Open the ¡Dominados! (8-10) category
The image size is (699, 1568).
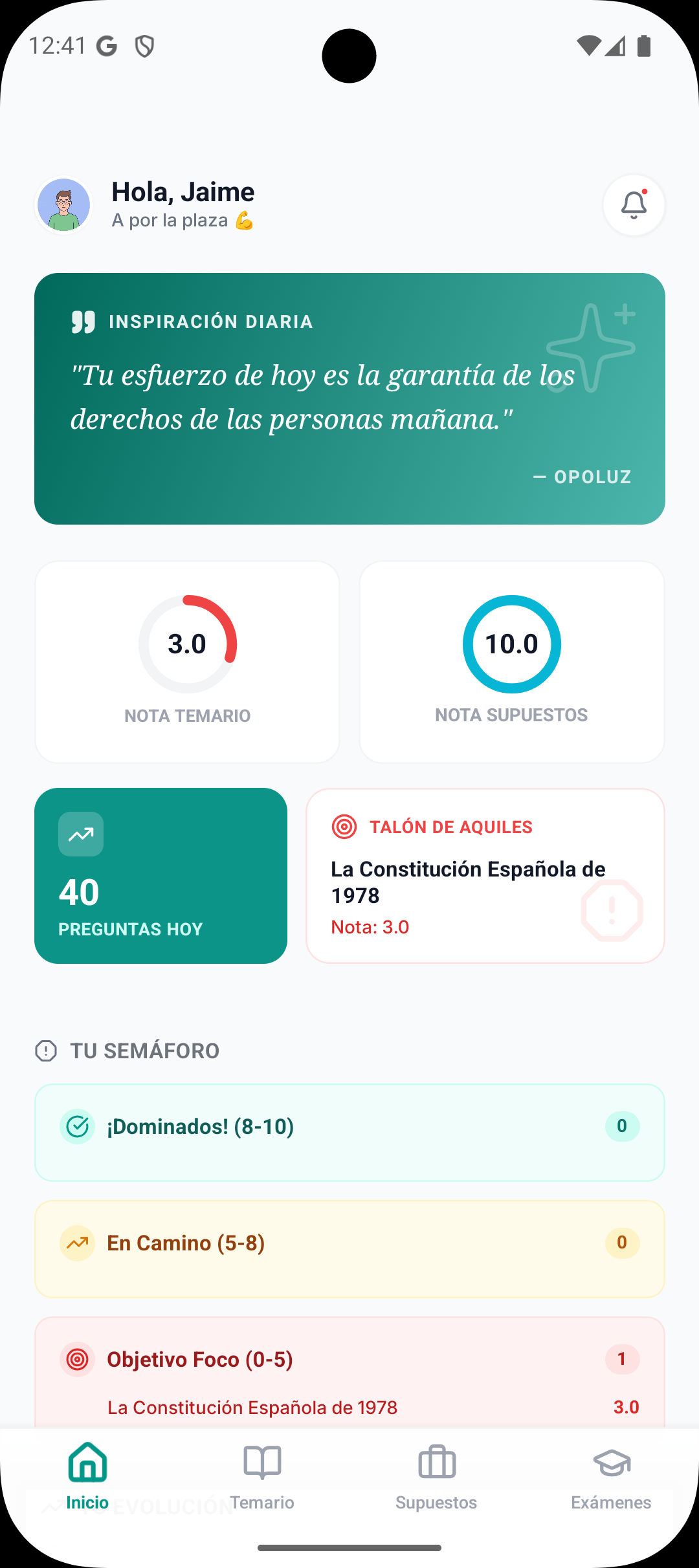pos(349,1132)
